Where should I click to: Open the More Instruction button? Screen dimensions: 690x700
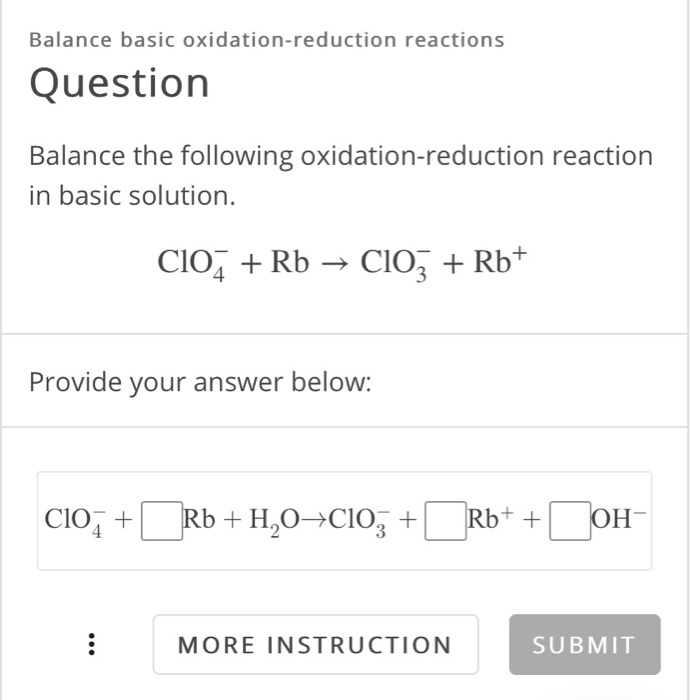(315, 645)
